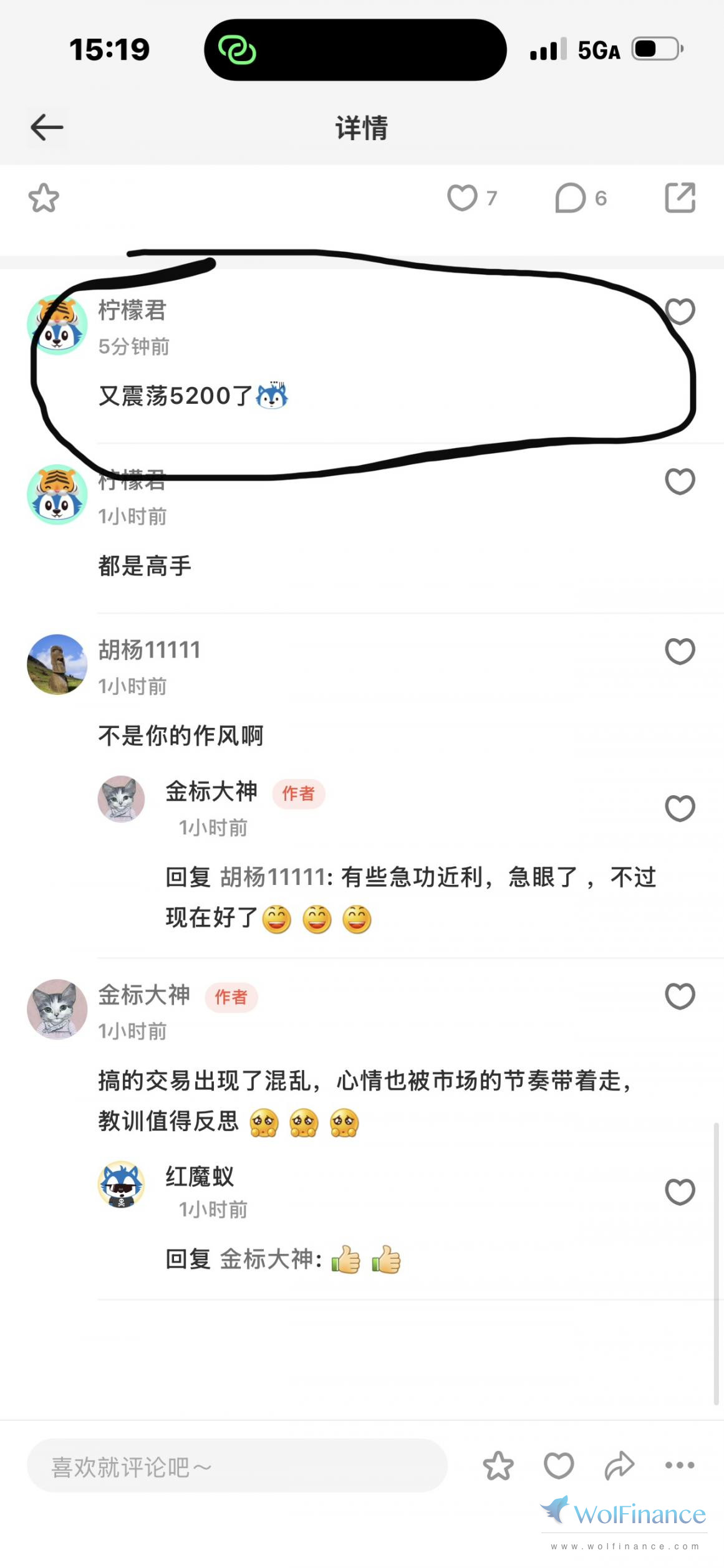Like the post with the heart beside the comment box

pyautogui.click(x=559, y=1466)
